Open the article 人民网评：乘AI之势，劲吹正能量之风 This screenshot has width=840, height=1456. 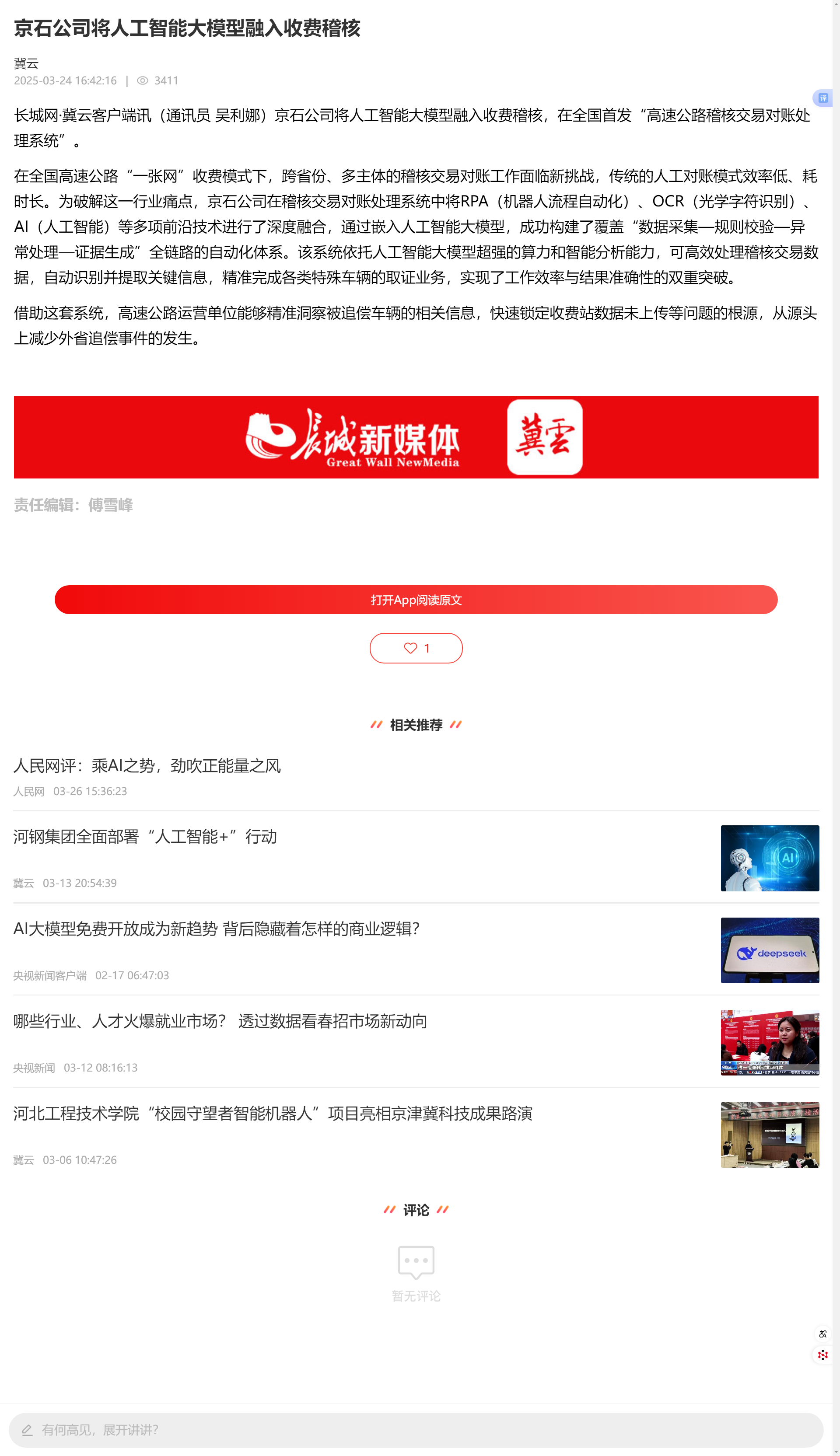[x=147, y=766]
